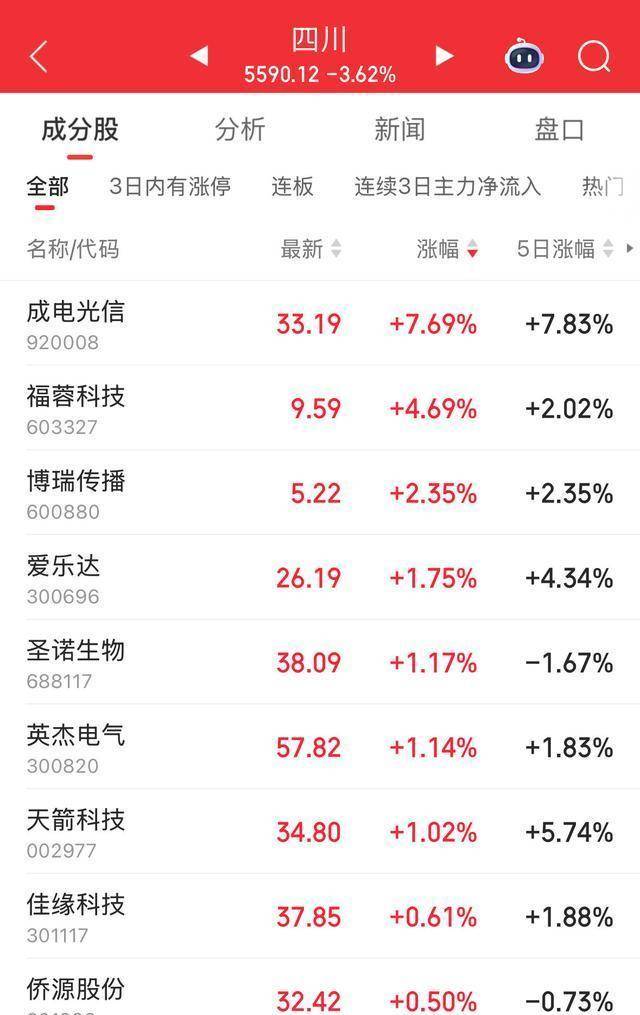
Task: Switch to the next sector with right triangle
Action: tap(444, 56)
